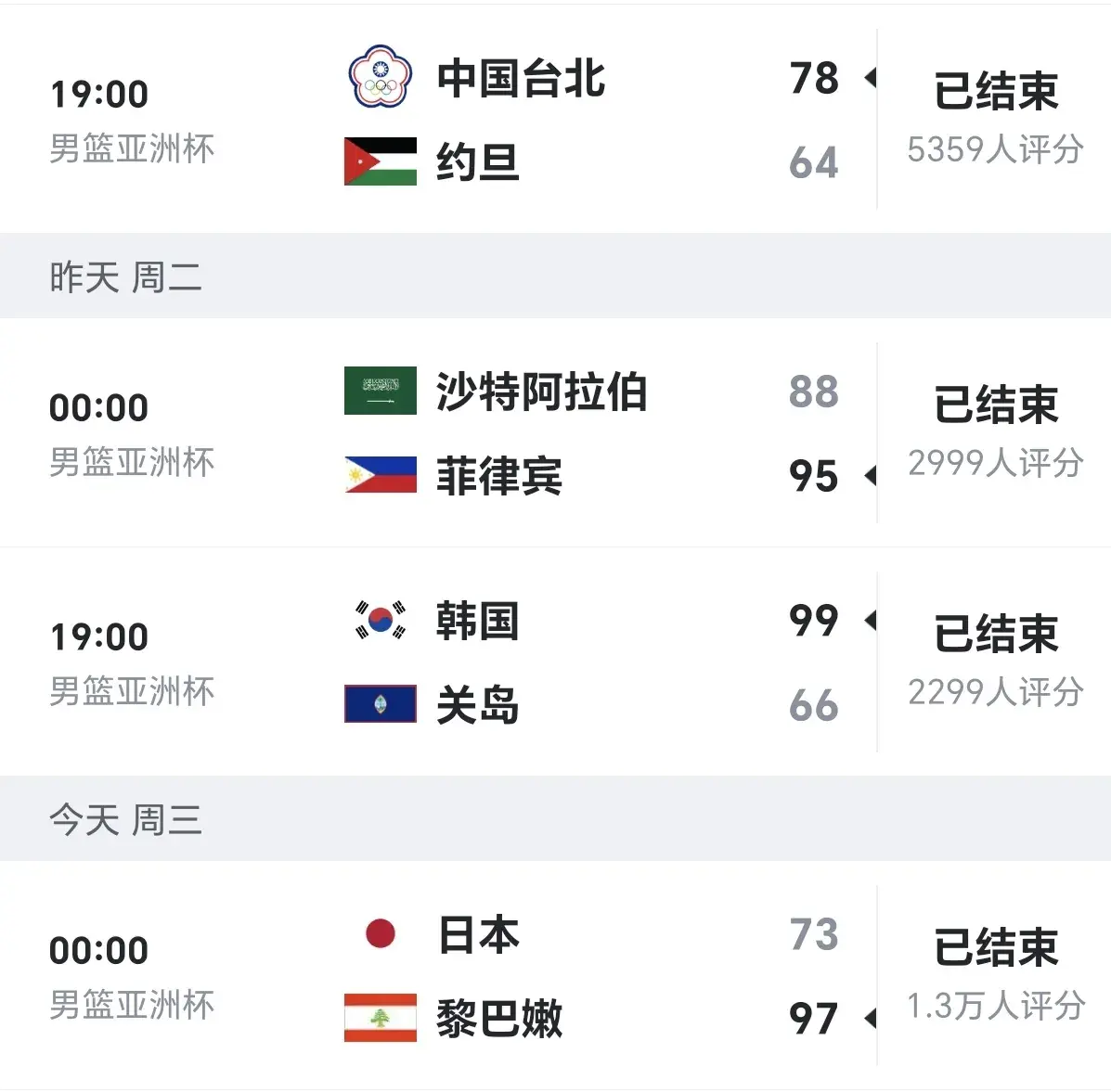Open the 中国台北 vs 约旦 match
The height and width of the screenshot is (1092, 1111).
555,119
